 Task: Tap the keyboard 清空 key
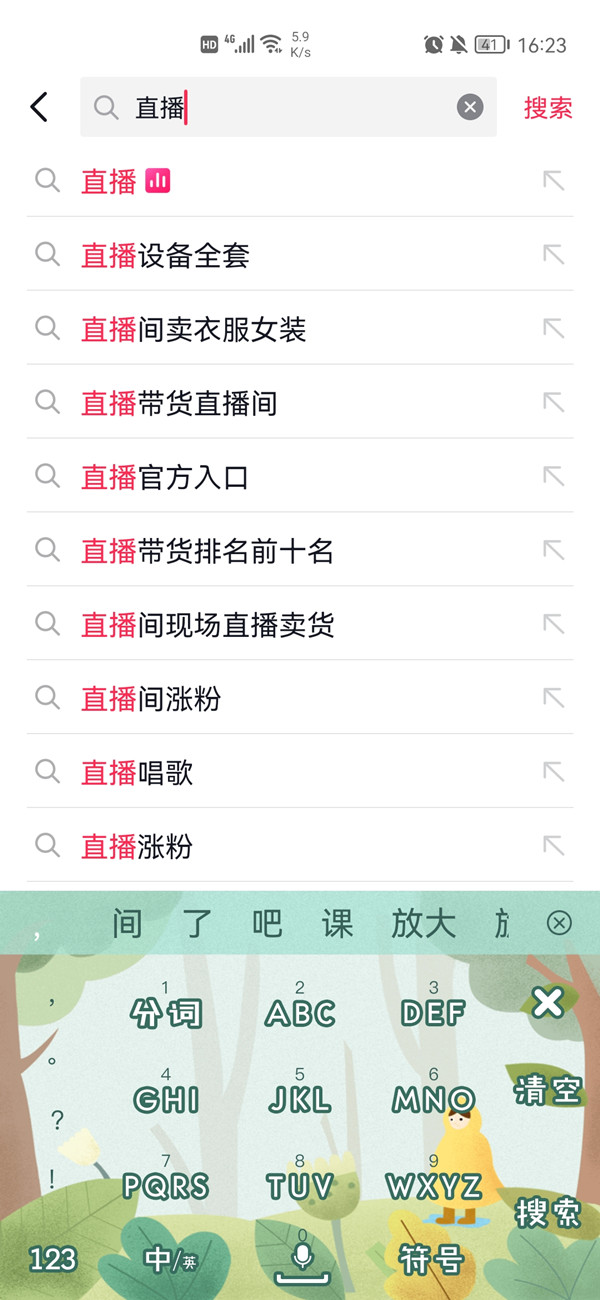[x=548, y=1090]
